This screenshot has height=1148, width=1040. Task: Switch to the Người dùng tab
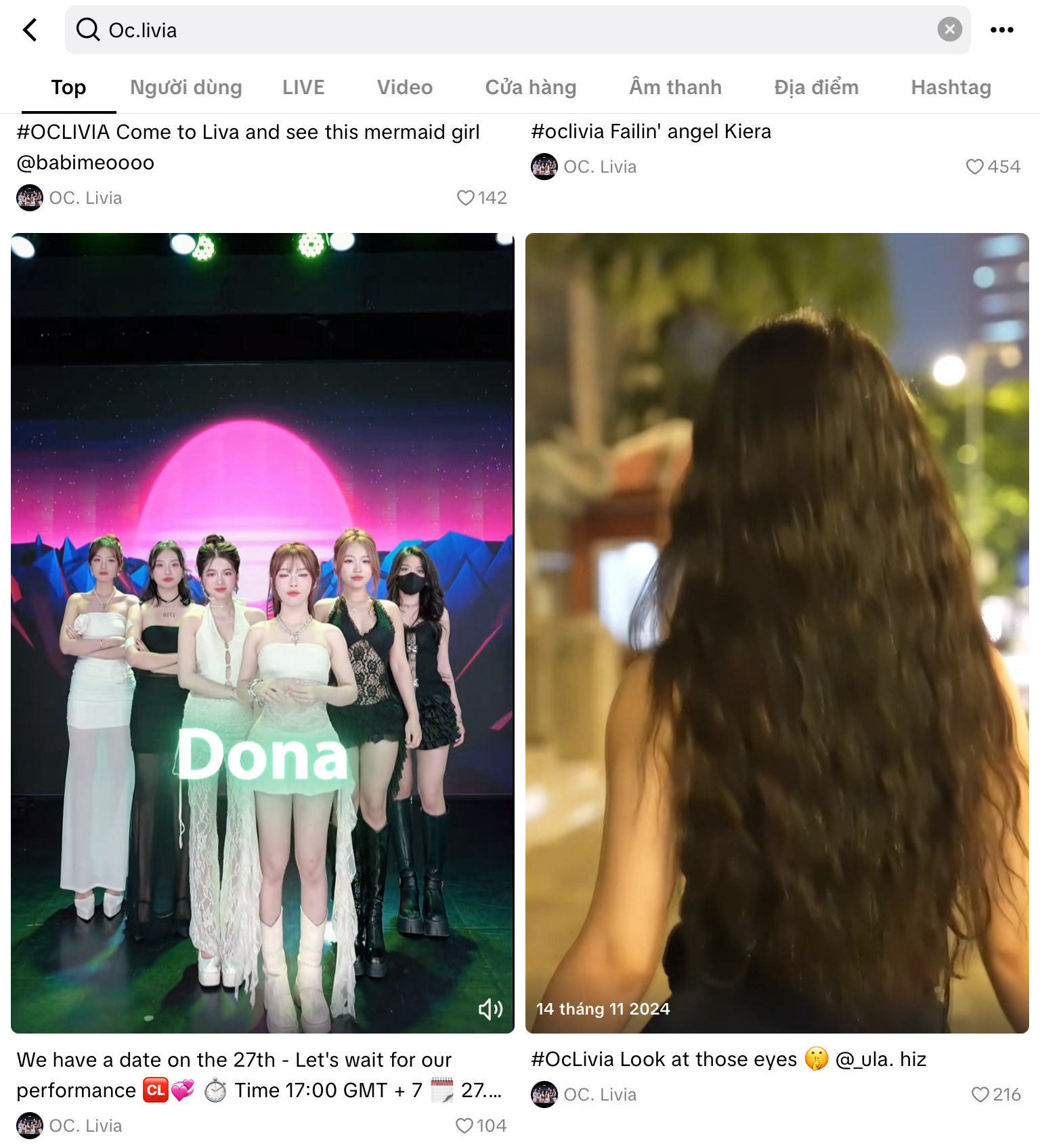coord(186,87)
